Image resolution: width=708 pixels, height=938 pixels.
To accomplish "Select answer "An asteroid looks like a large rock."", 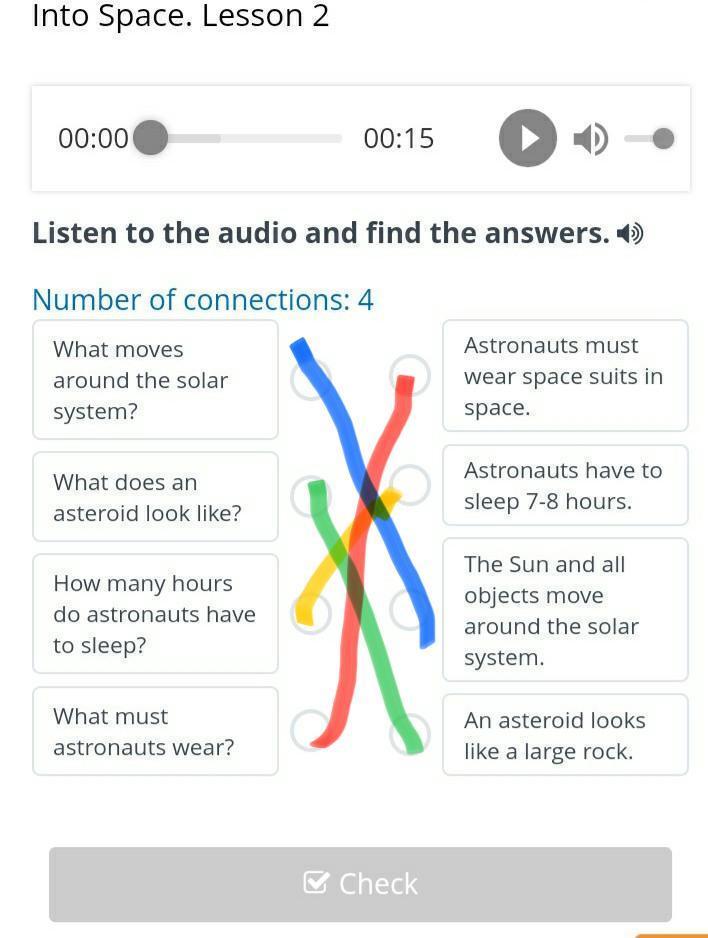I will point(565,735).
